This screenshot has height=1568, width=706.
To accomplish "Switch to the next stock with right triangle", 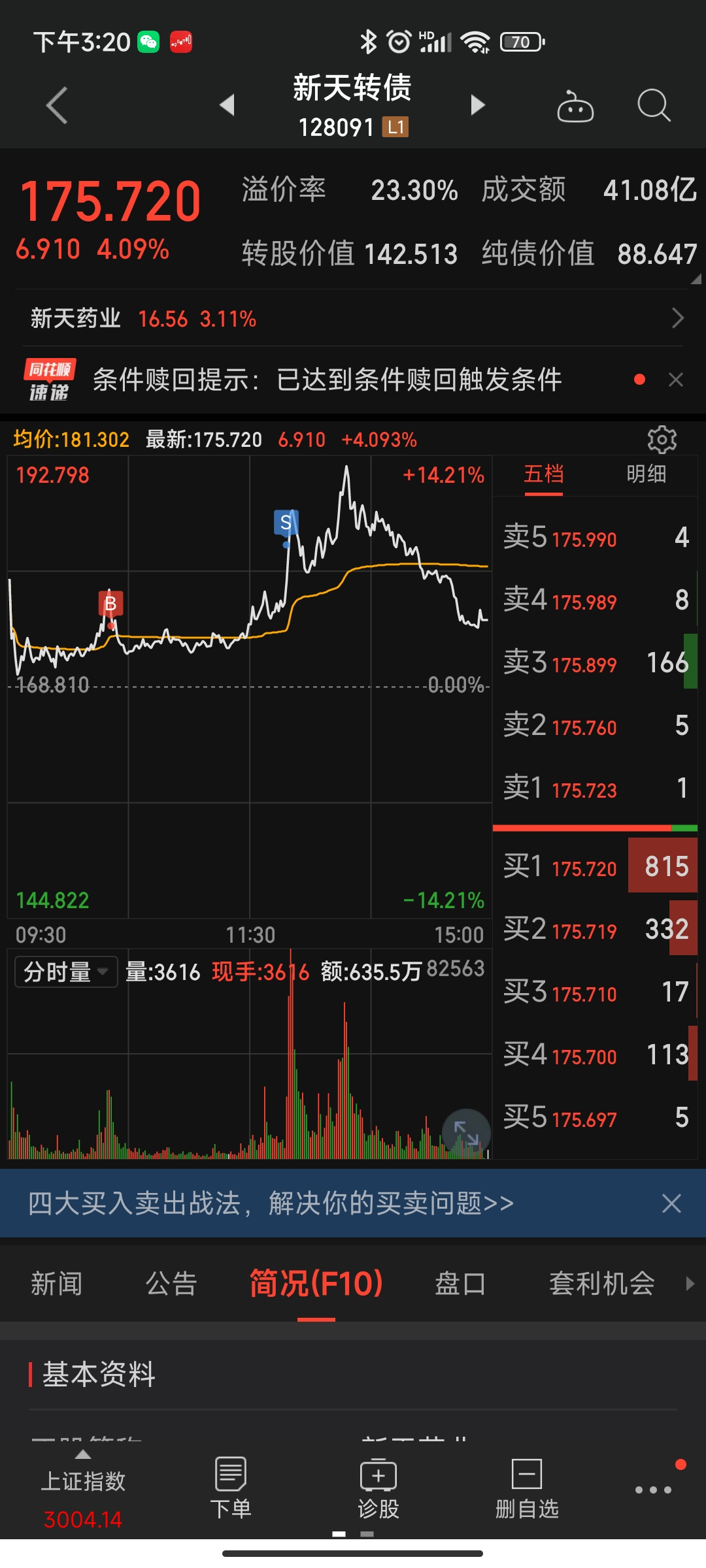I will tap(478, 105).
